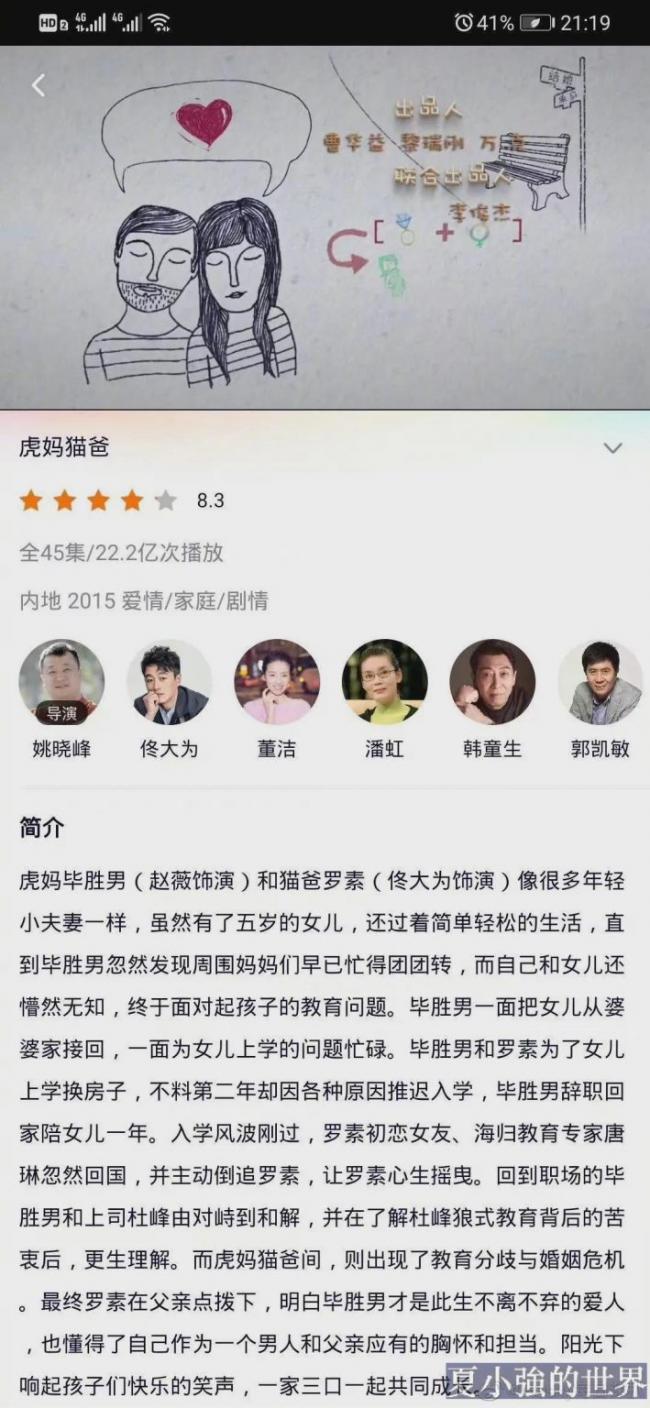
Task: Open 韩童生's actor page
Action: [492, 683]
